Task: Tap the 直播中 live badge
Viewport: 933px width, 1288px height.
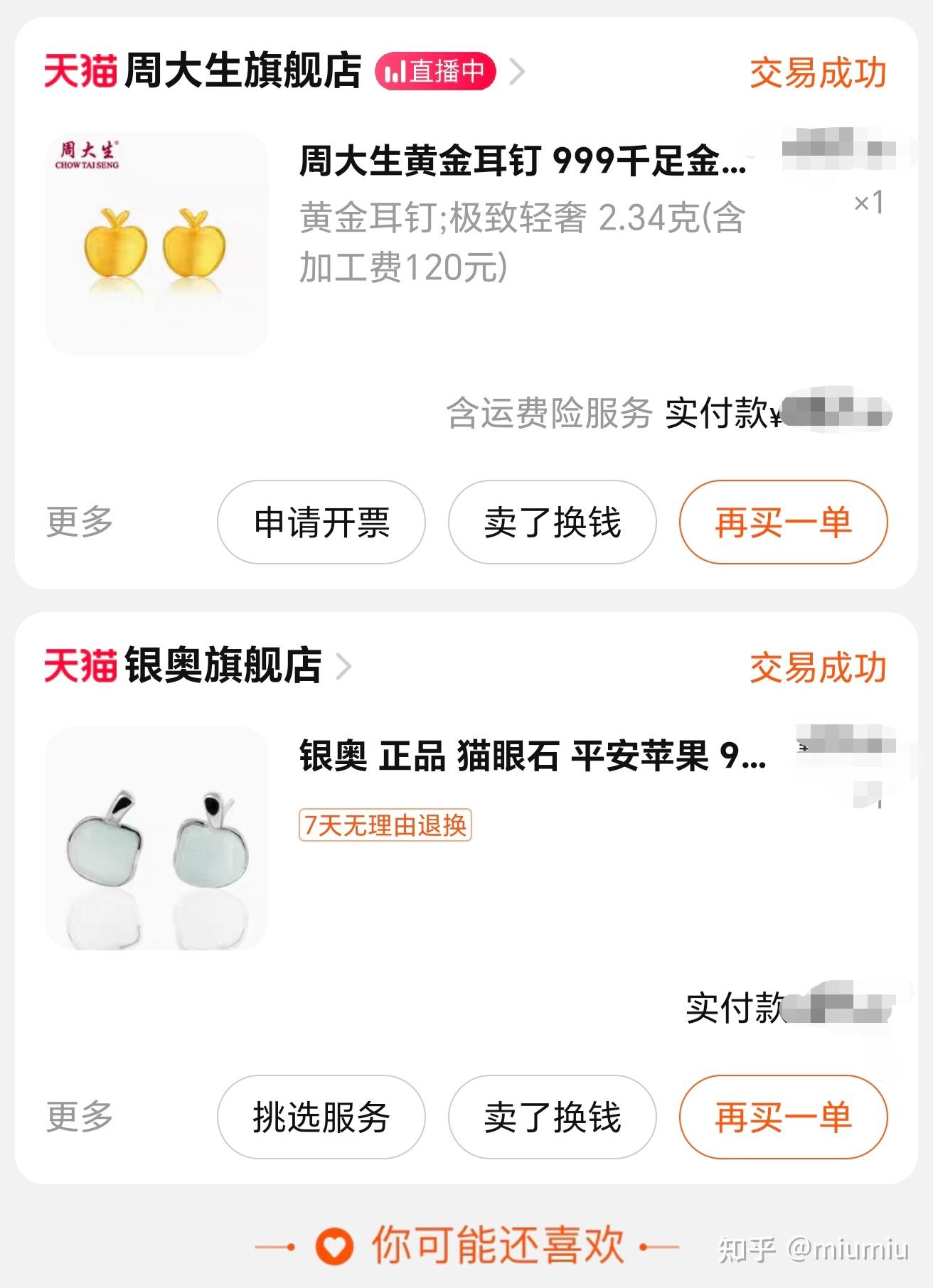Action: coord(434,71)
